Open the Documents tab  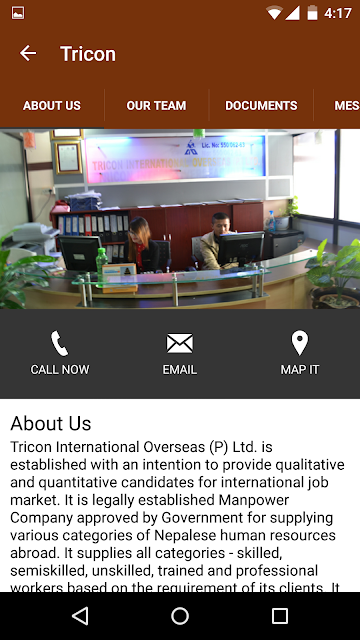point(261,106)
